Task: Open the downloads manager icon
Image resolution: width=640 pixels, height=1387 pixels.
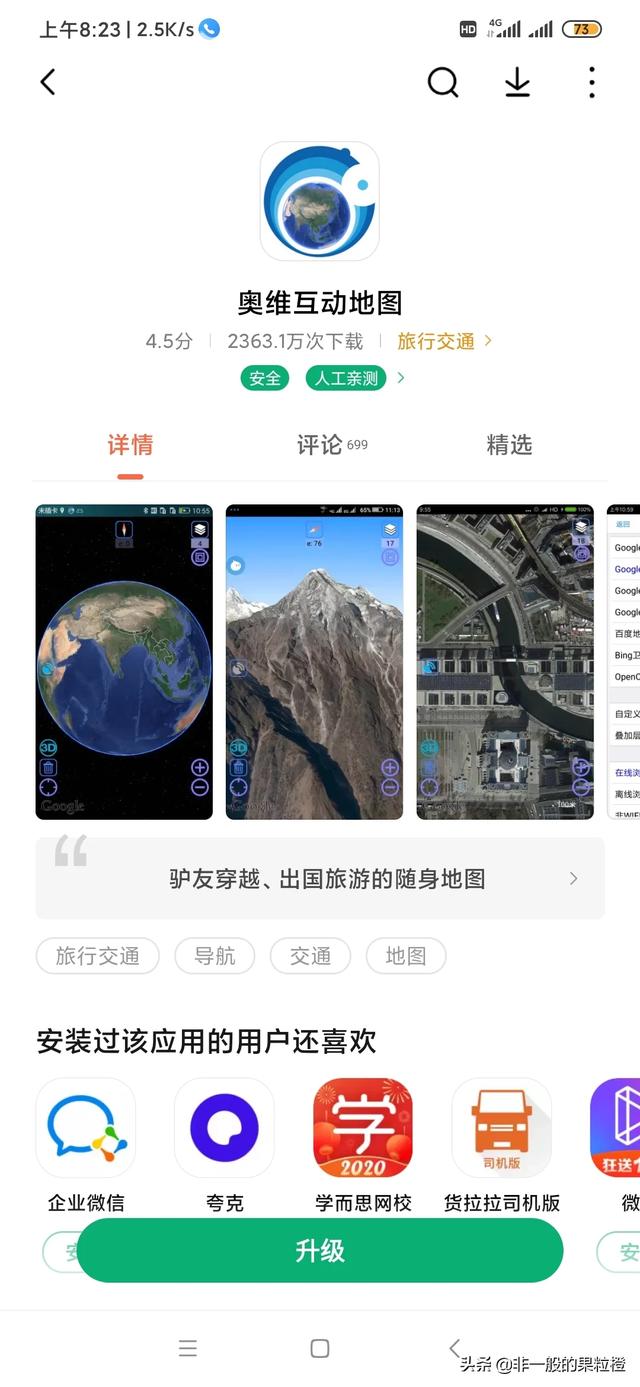Action: [x=517, y=82]
